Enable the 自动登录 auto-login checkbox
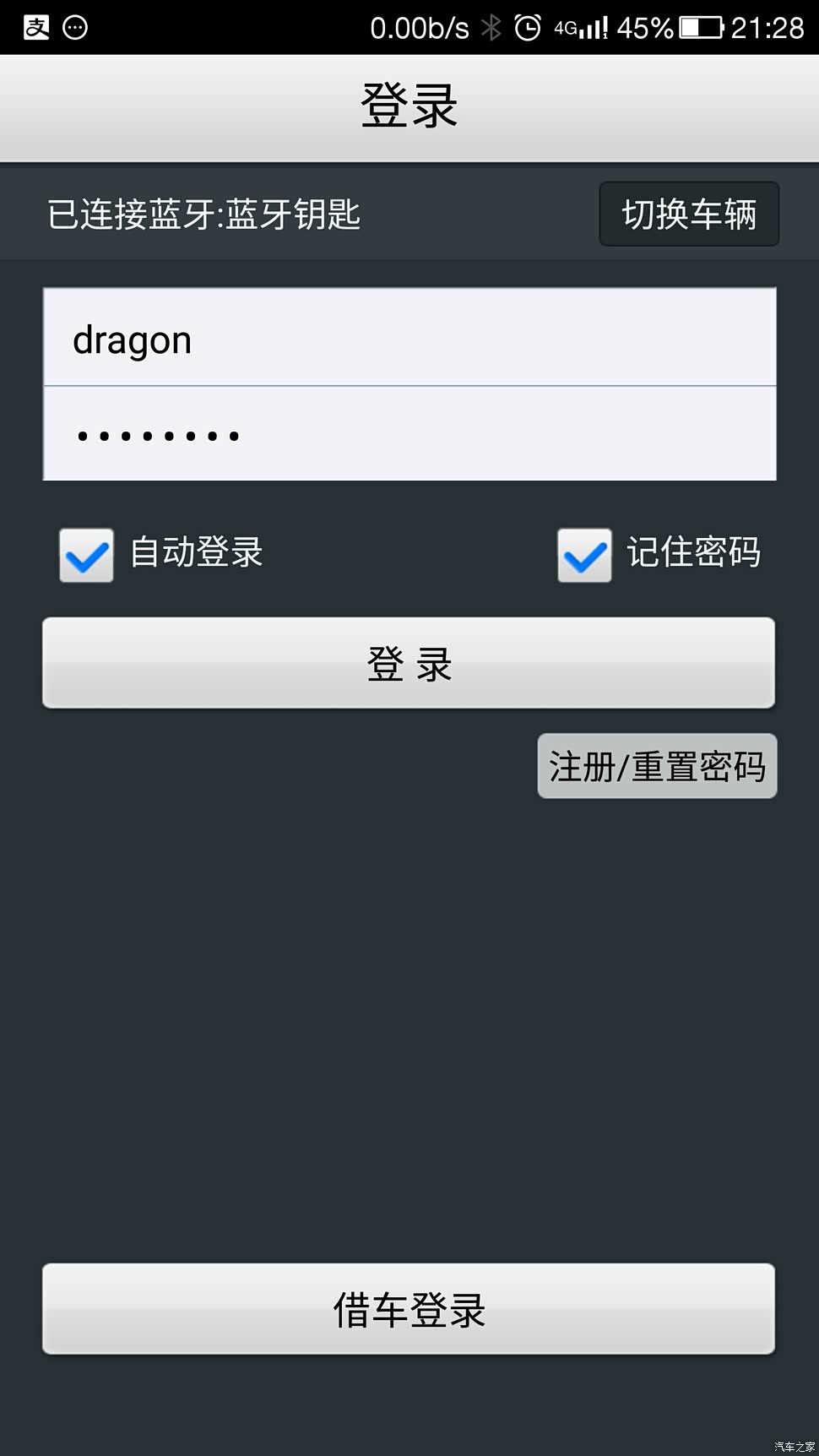 point(85,555)
